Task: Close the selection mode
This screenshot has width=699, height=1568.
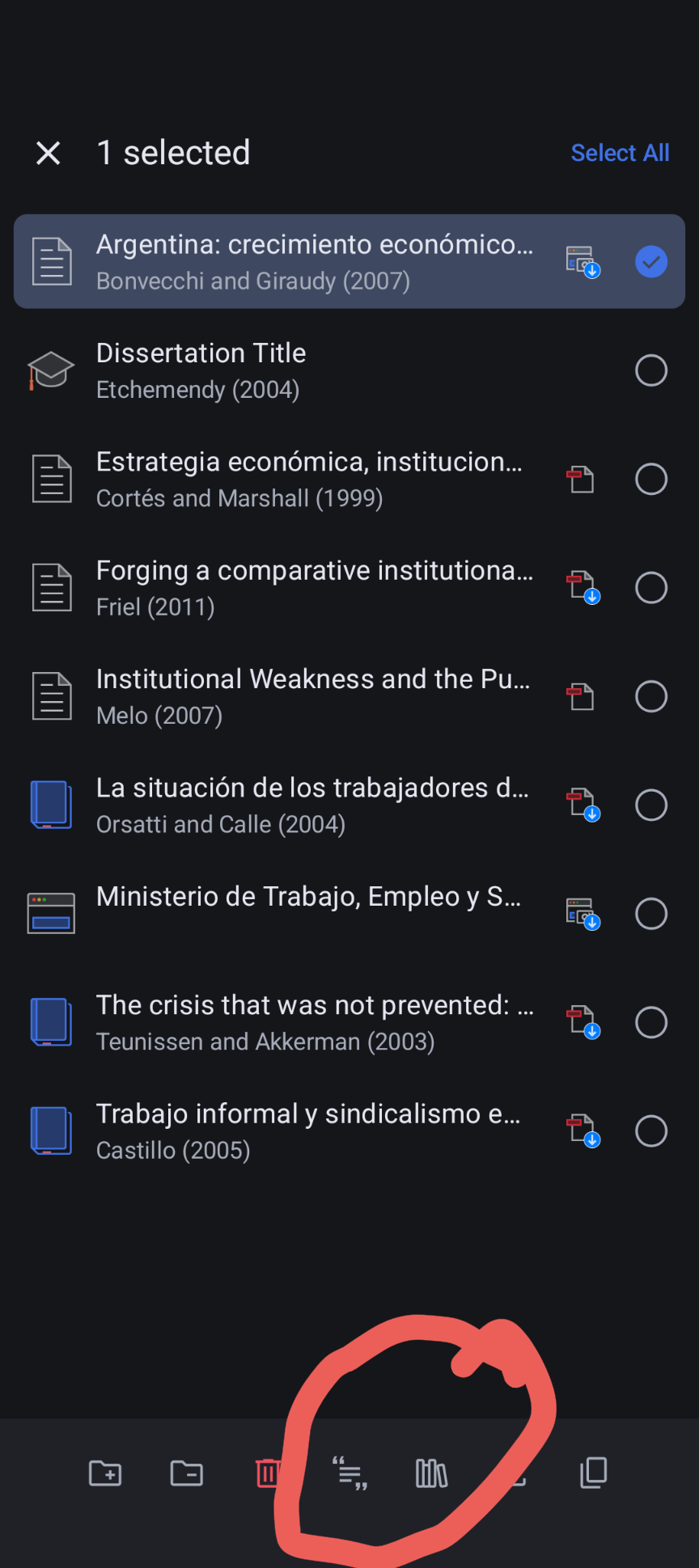Action: (49, 153)
